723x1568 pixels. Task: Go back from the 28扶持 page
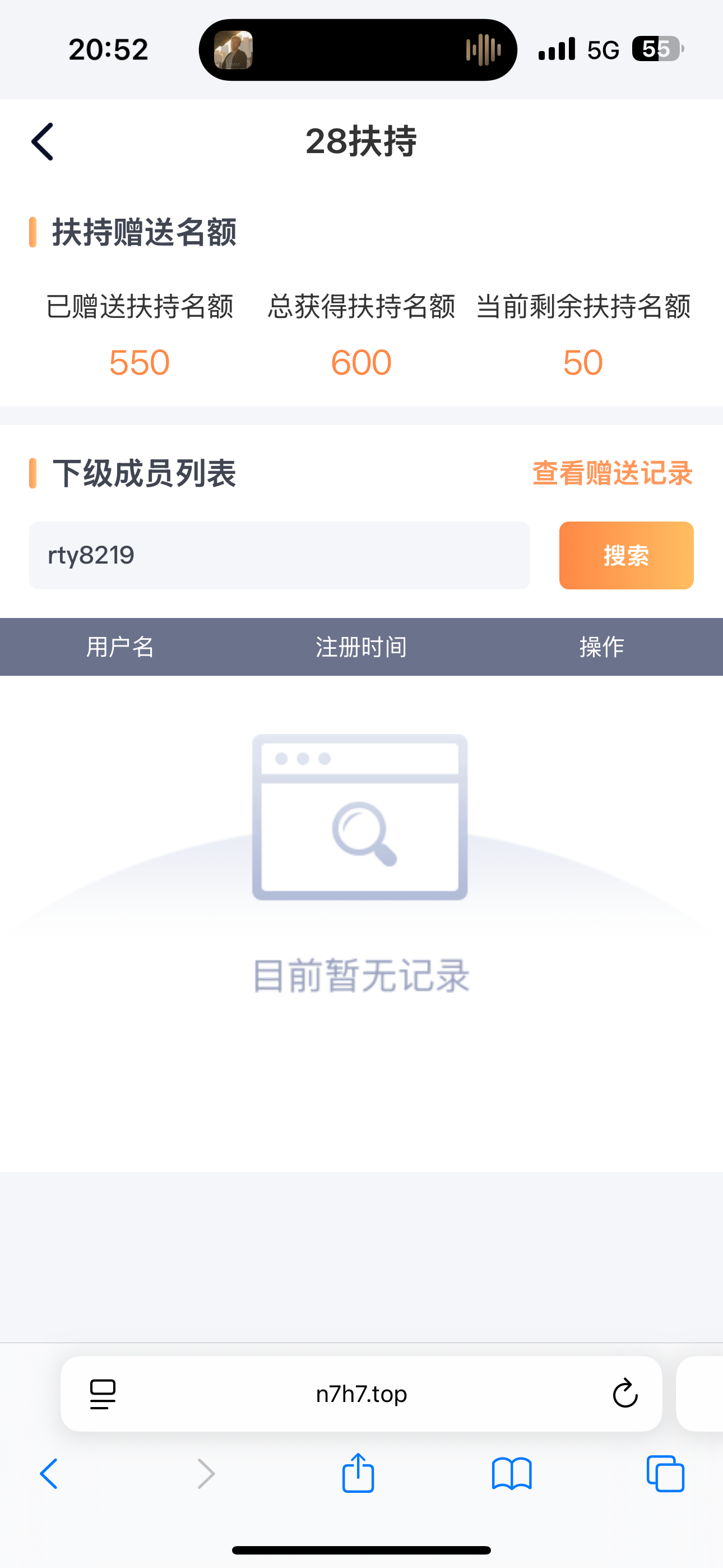pyautogui.click(x=43, y=142)
